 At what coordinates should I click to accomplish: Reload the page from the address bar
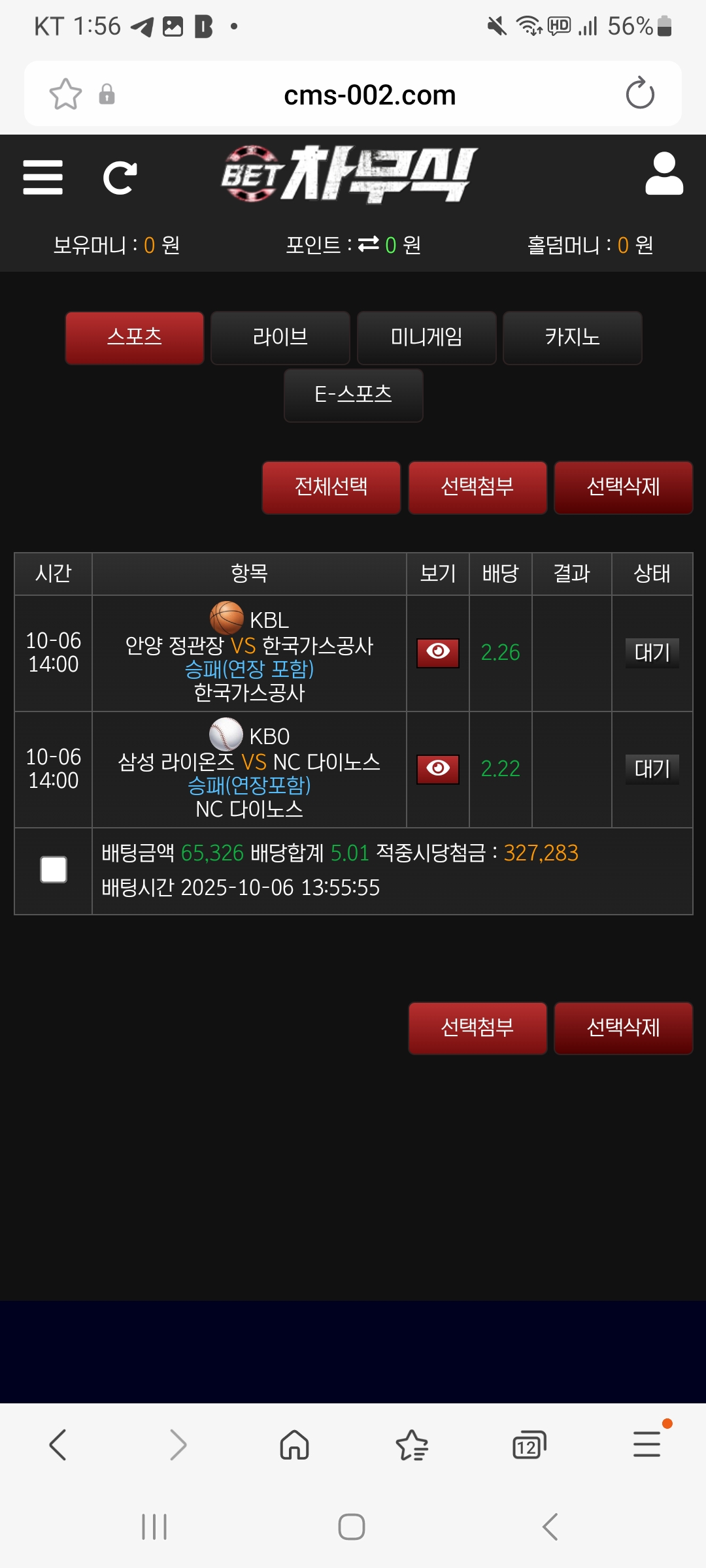(x=639, y=93)
